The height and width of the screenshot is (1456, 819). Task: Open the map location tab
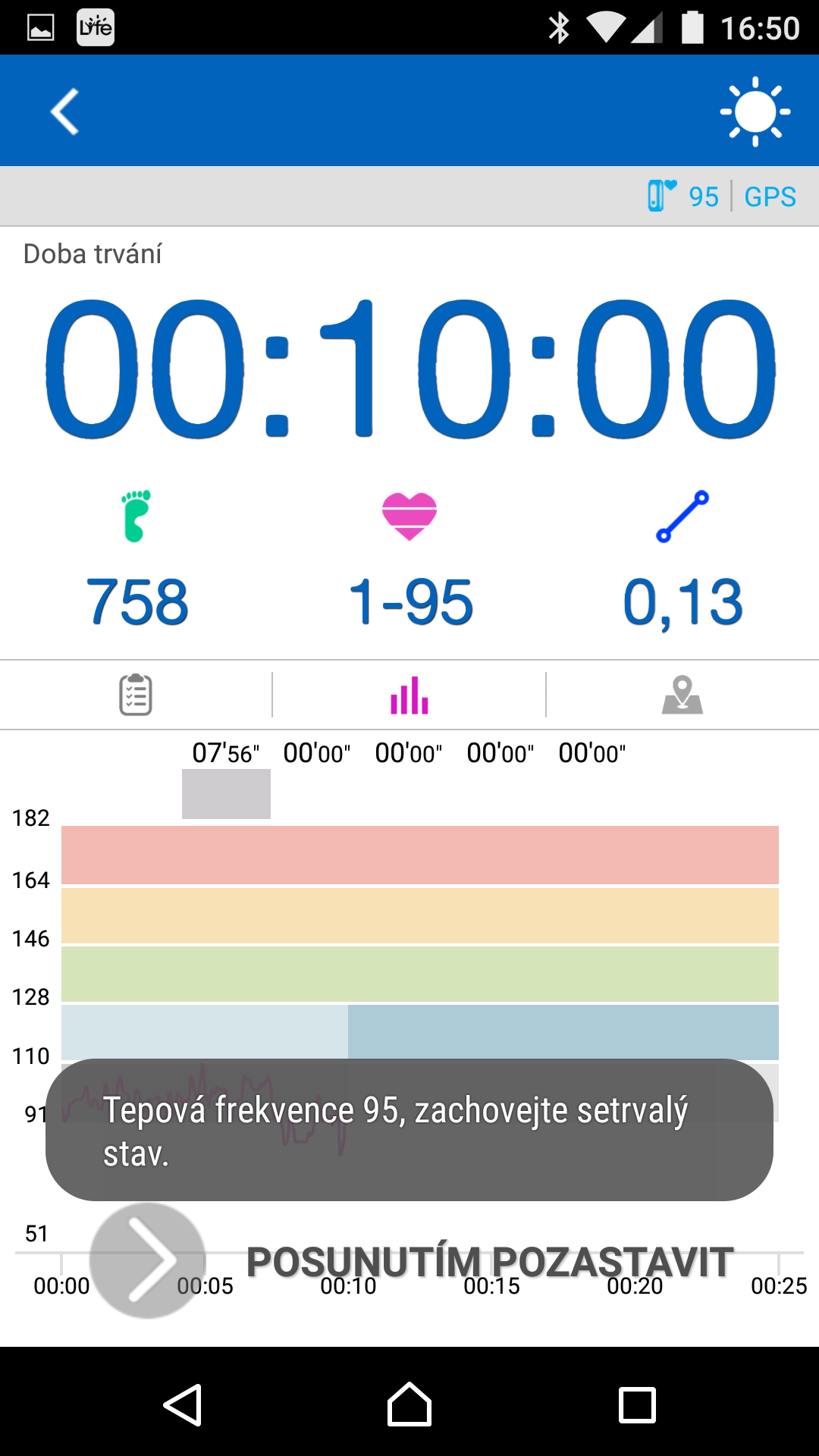click(682, 695)
